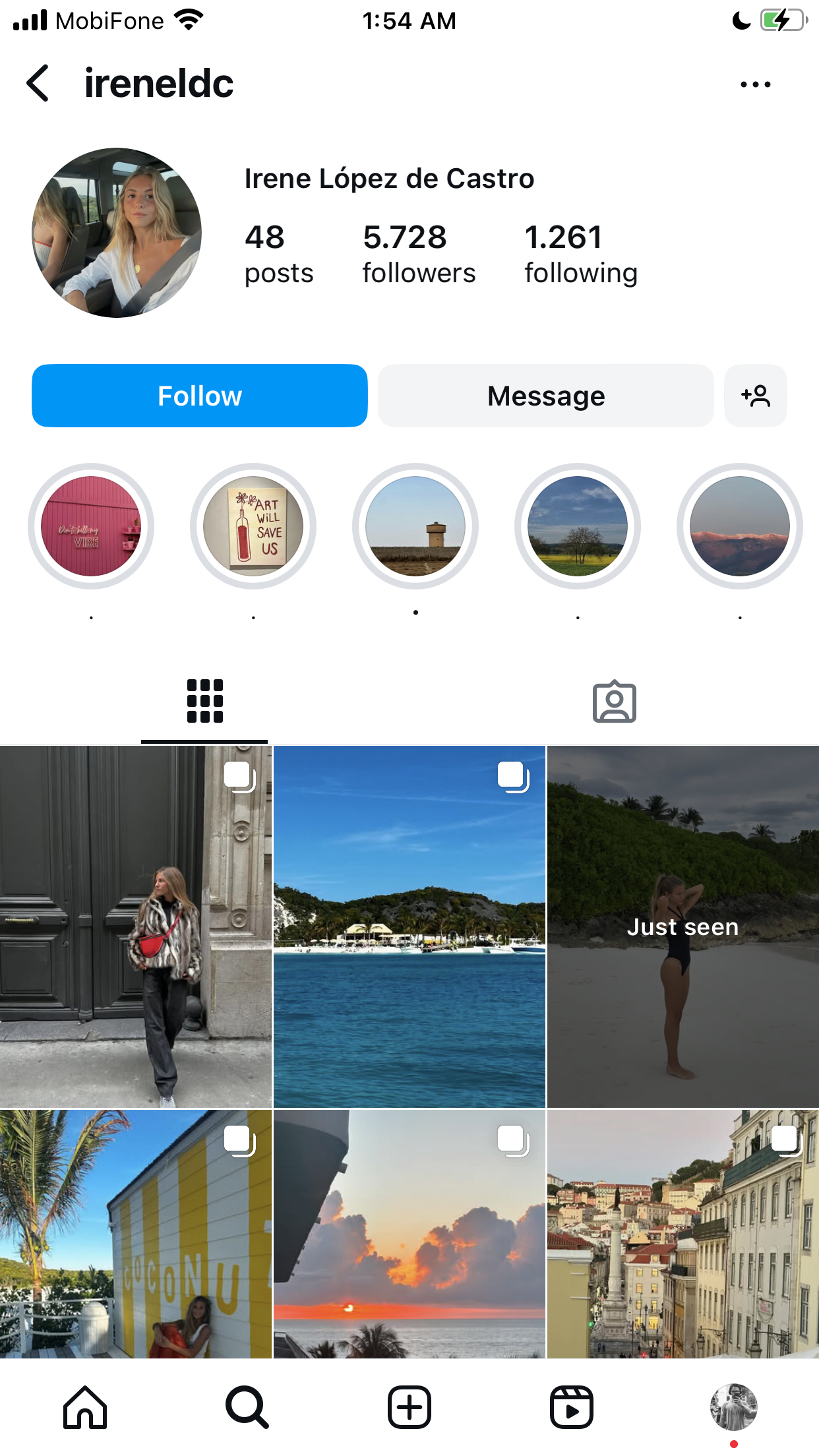Open the 'Just seen' beach post
Image resolution: width=819 pixels, height=1456 pixels.
(x=683, y=927)
